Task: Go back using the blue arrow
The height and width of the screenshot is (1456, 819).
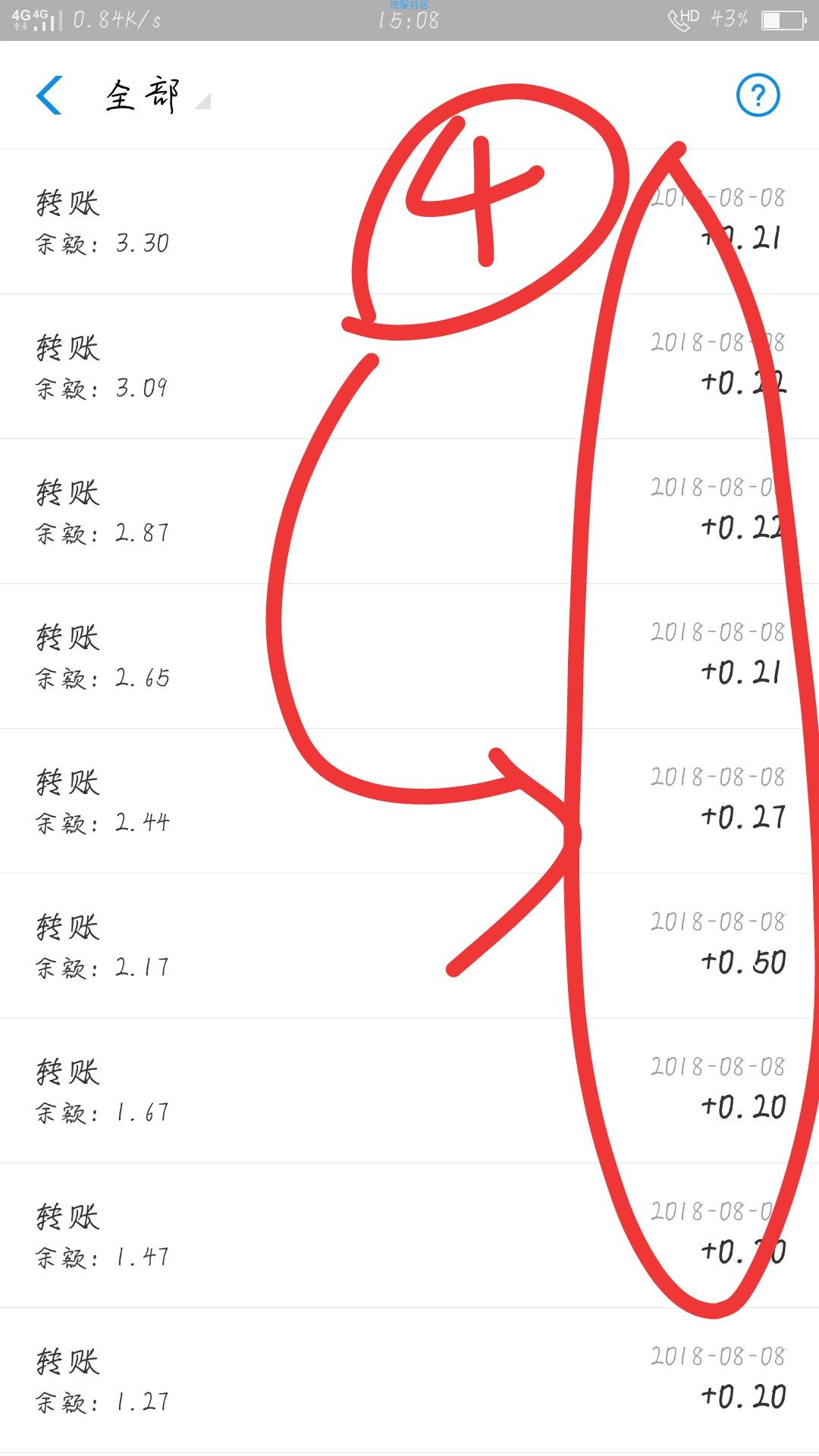Action: (49, 96)
